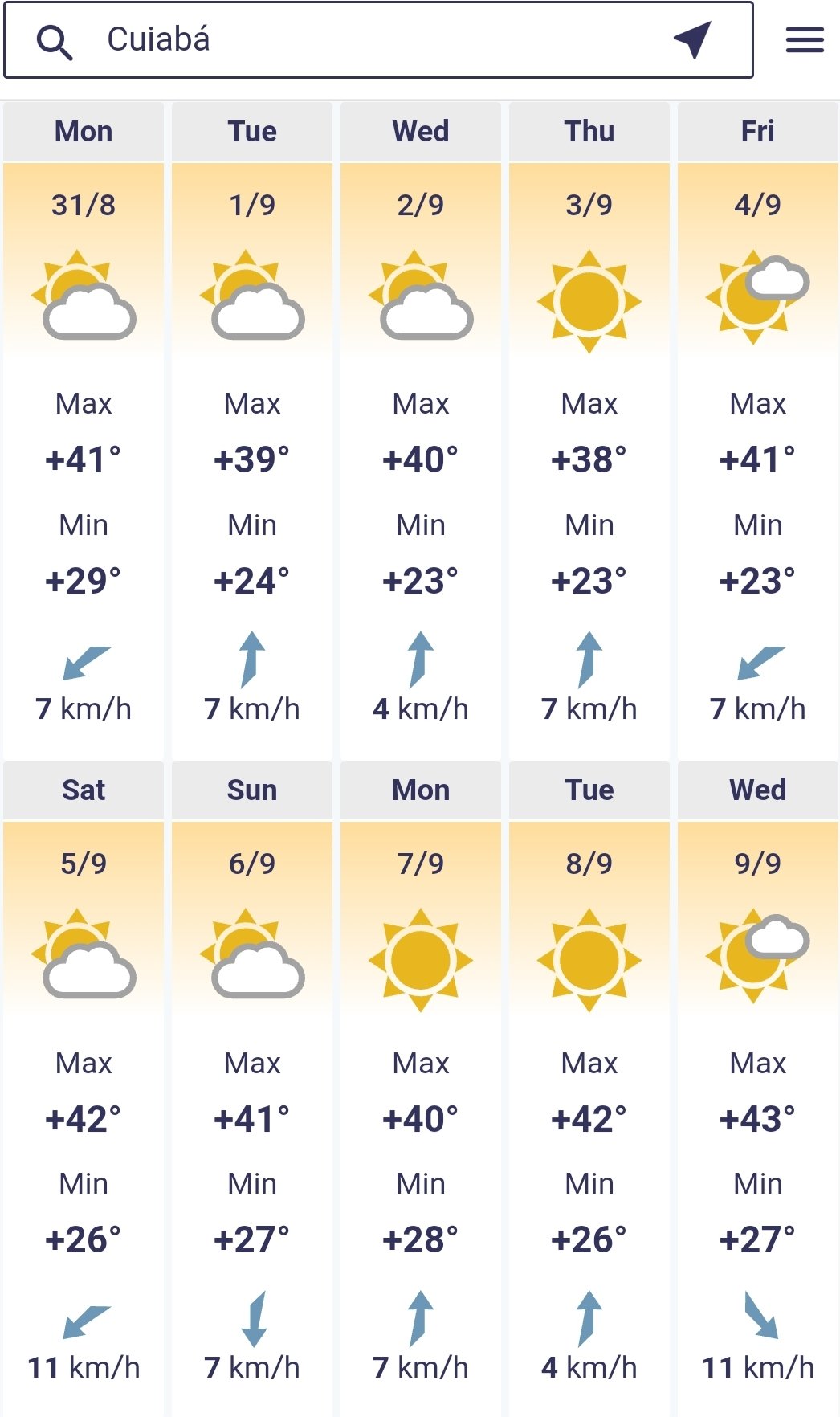Viewport: 840px width, 1417px height.
Task: Open Monday 7/9 forecast card
Action: click(x=421, y=1088)
